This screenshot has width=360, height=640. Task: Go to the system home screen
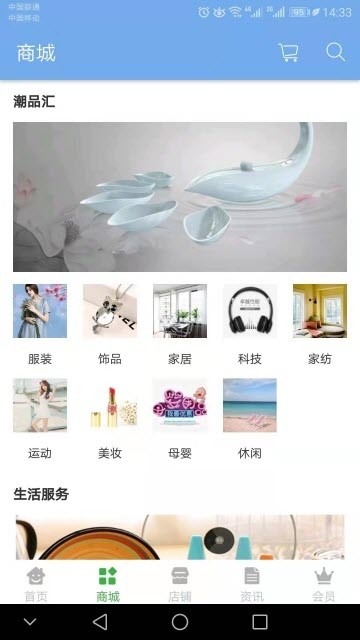pos(180,622)
